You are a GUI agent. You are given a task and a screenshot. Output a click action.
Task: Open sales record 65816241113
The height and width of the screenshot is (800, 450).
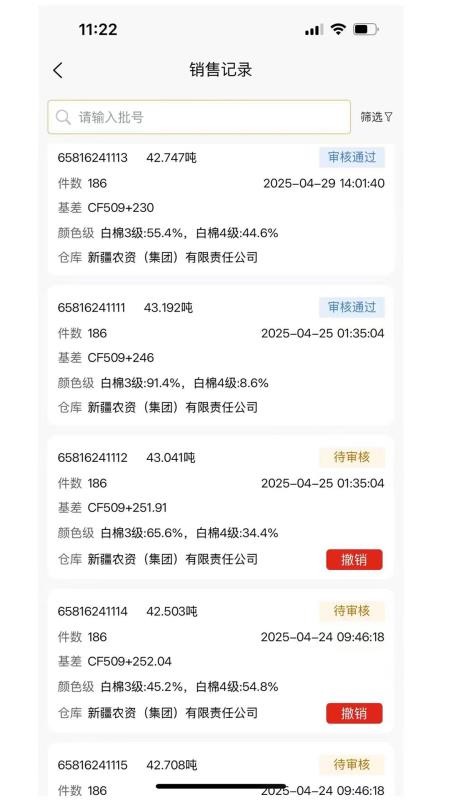[x=220, y=209]
